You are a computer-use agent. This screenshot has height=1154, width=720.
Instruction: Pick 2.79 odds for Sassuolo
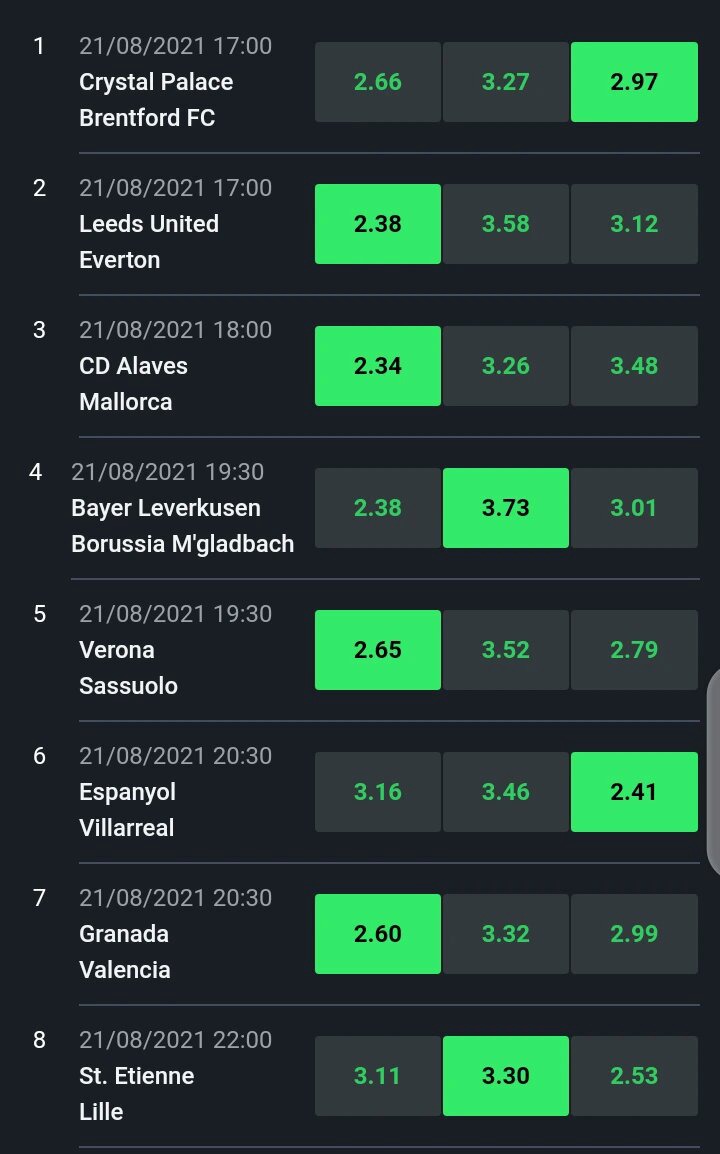(x=634, y=650)
